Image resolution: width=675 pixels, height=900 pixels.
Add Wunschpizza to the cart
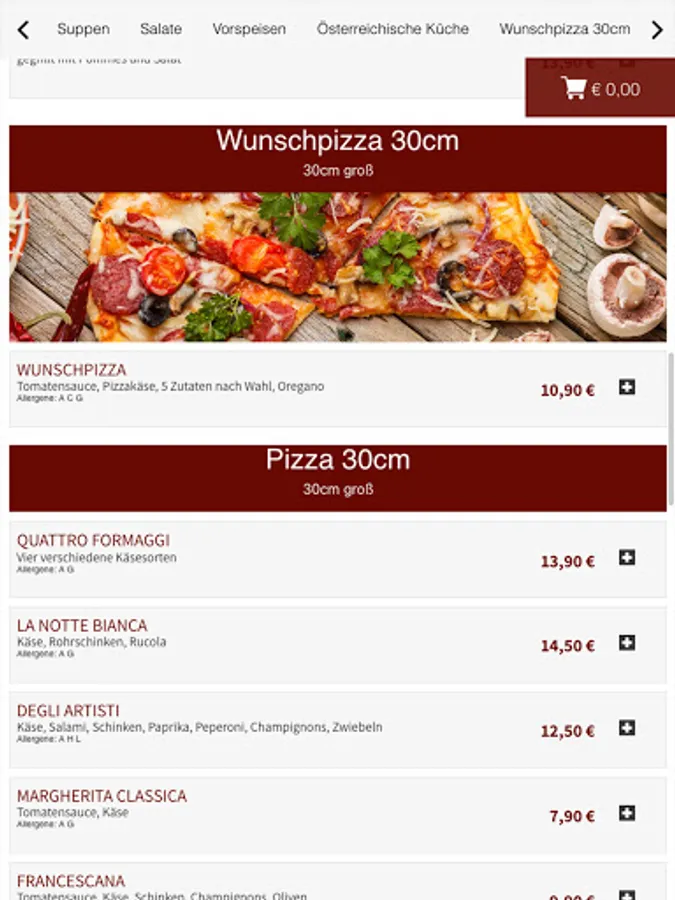[x=627, y=387]
